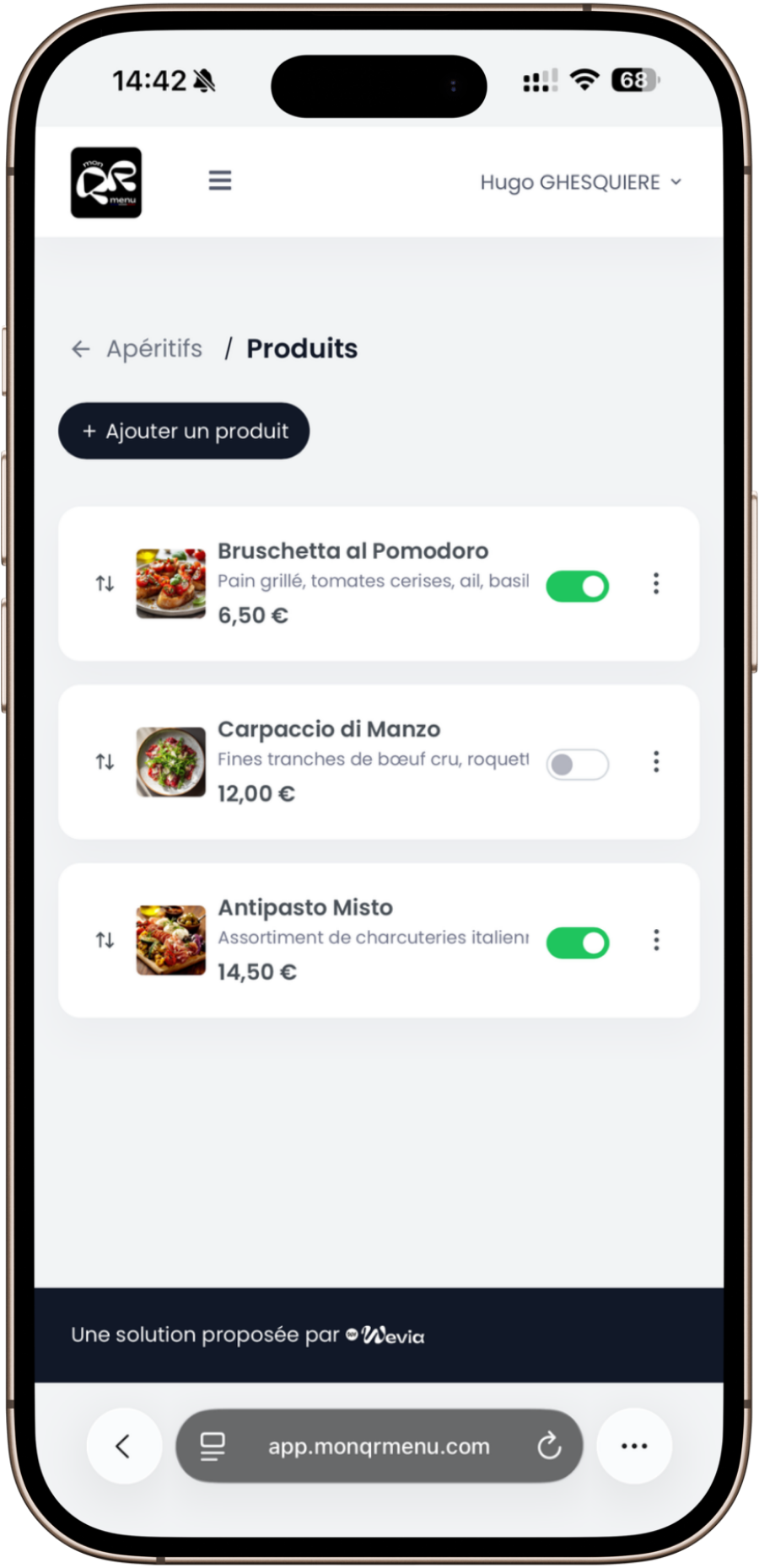
Task: Go back in the browser
Action: point(123,1447)
